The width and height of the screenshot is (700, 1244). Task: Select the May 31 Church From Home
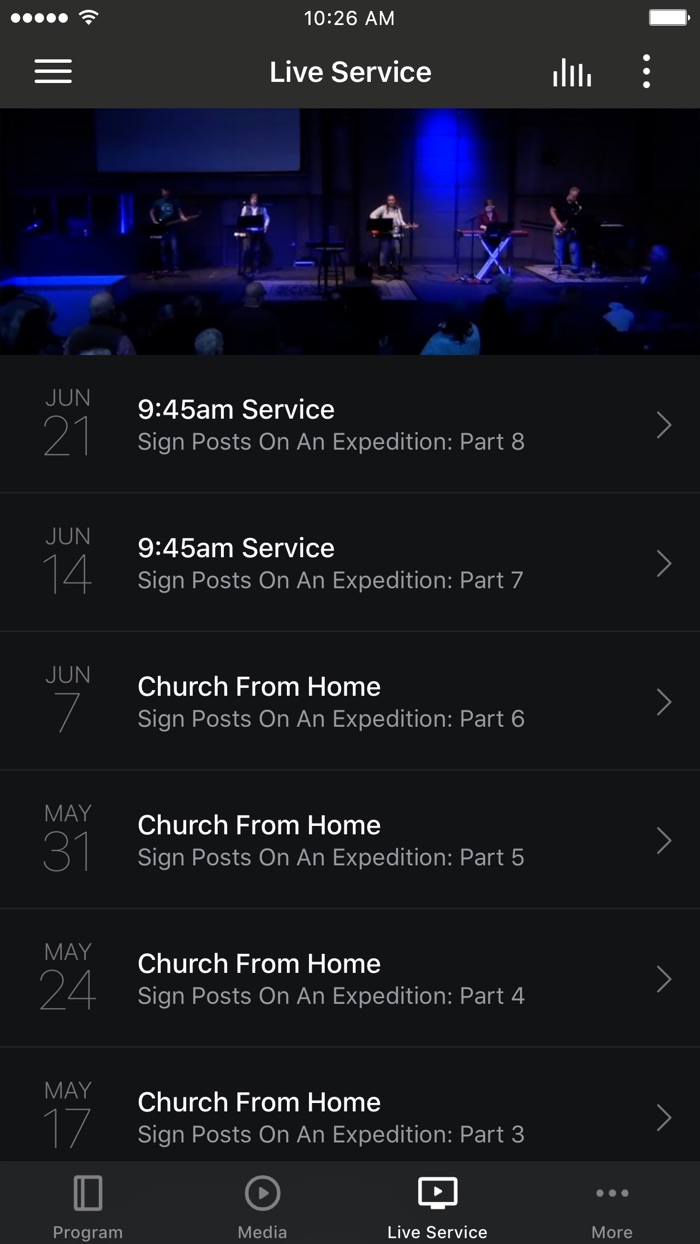click(x=350, y=840)
